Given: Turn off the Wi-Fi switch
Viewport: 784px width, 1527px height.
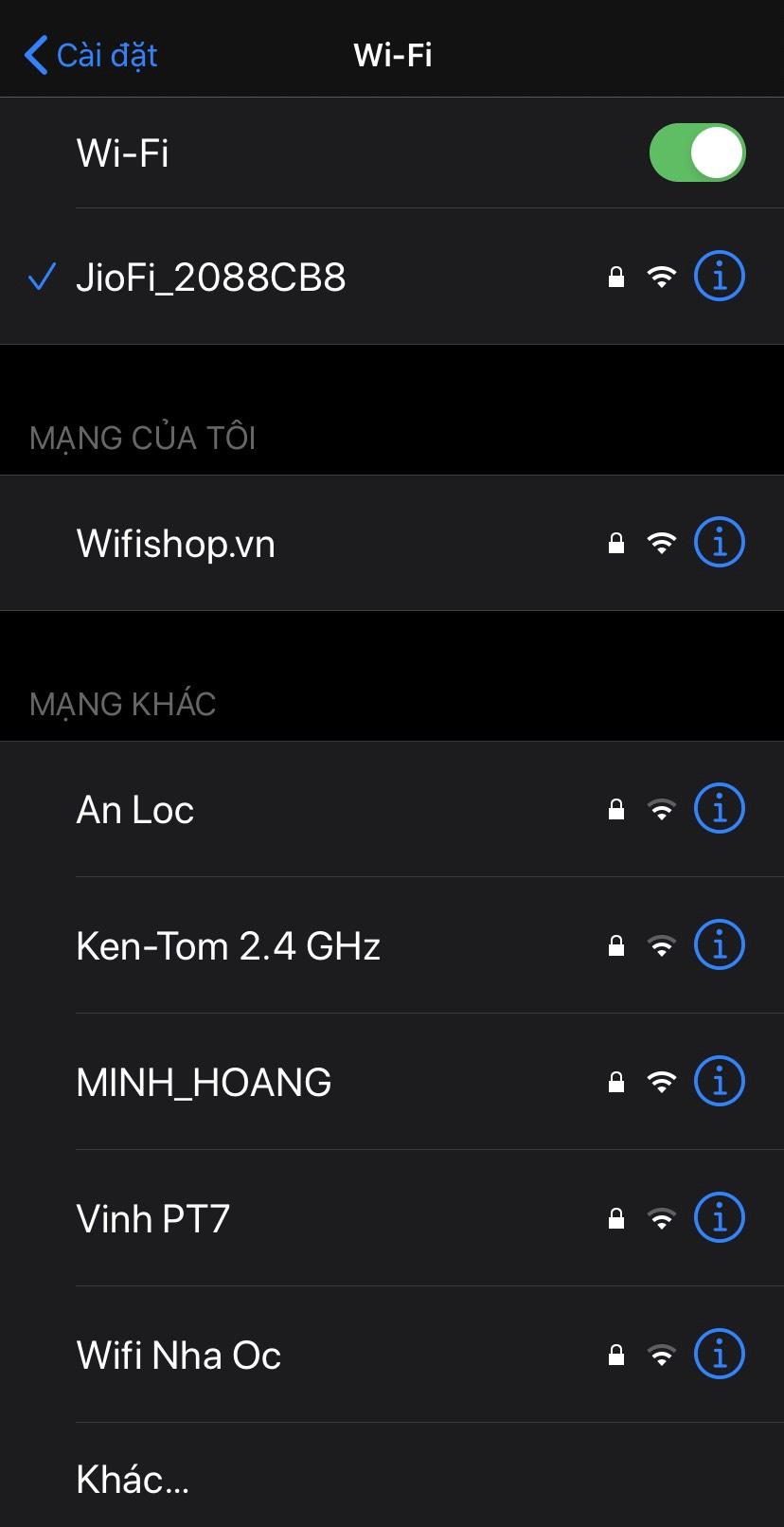Looking at the screenshot, I should coord(697,153).
